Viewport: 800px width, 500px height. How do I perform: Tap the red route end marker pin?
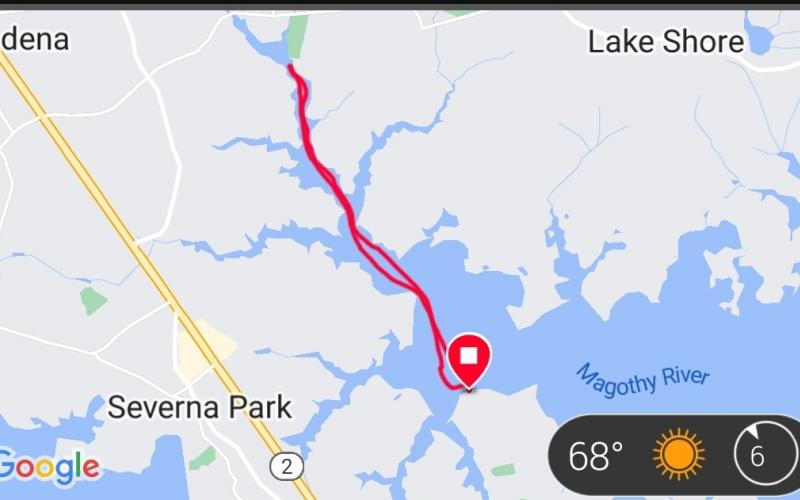468,359
